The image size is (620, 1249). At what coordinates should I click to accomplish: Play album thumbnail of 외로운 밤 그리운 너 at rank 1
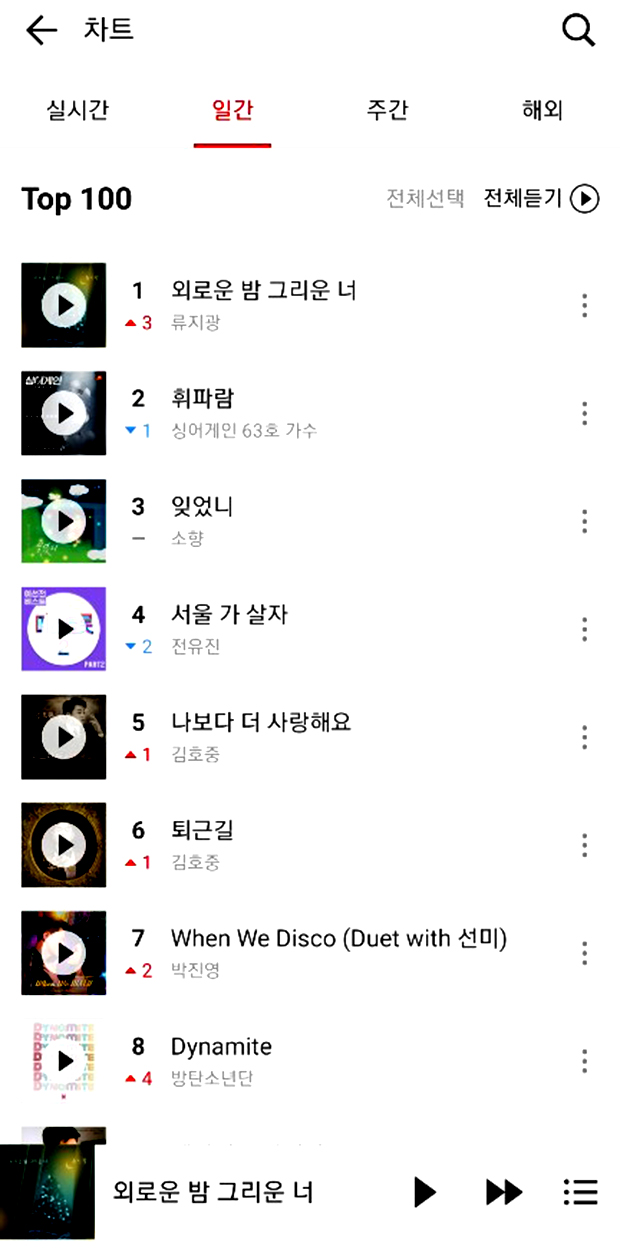64,305
